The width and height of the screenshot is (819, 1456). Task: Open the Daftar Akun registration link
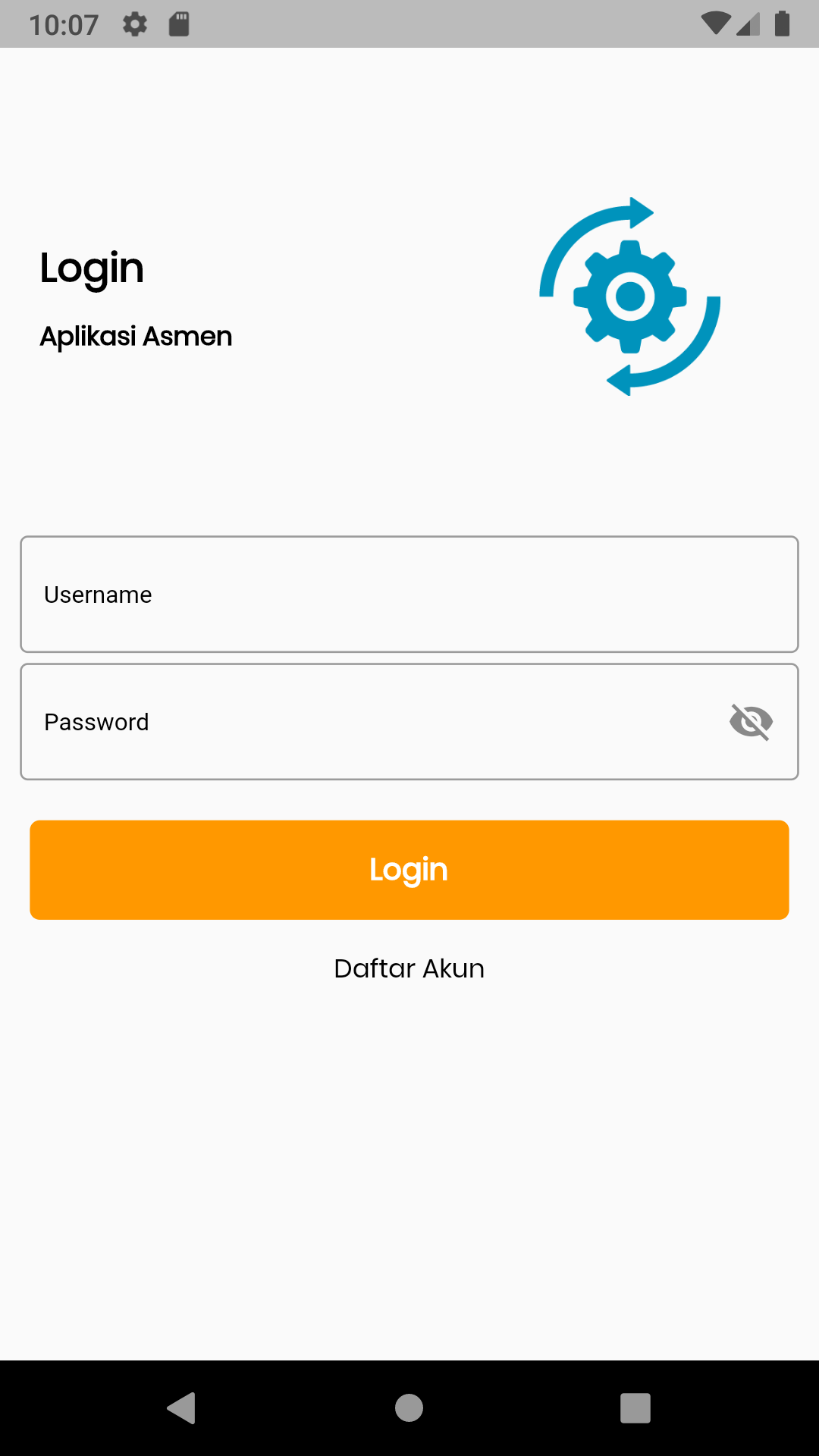(x=409, y=968)
